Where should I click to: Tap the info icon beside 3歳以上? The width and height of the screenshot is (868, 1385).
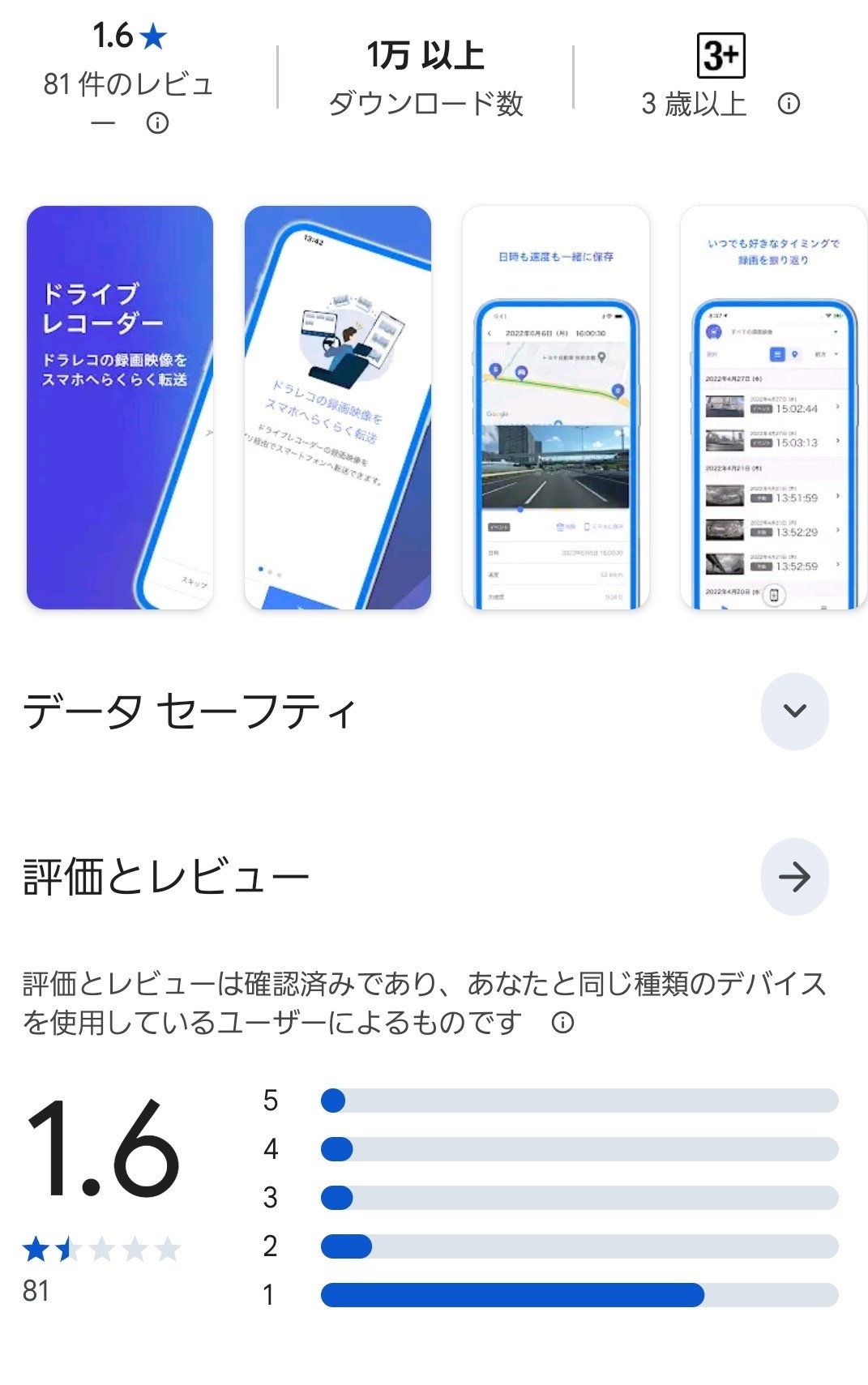[789, 104]
